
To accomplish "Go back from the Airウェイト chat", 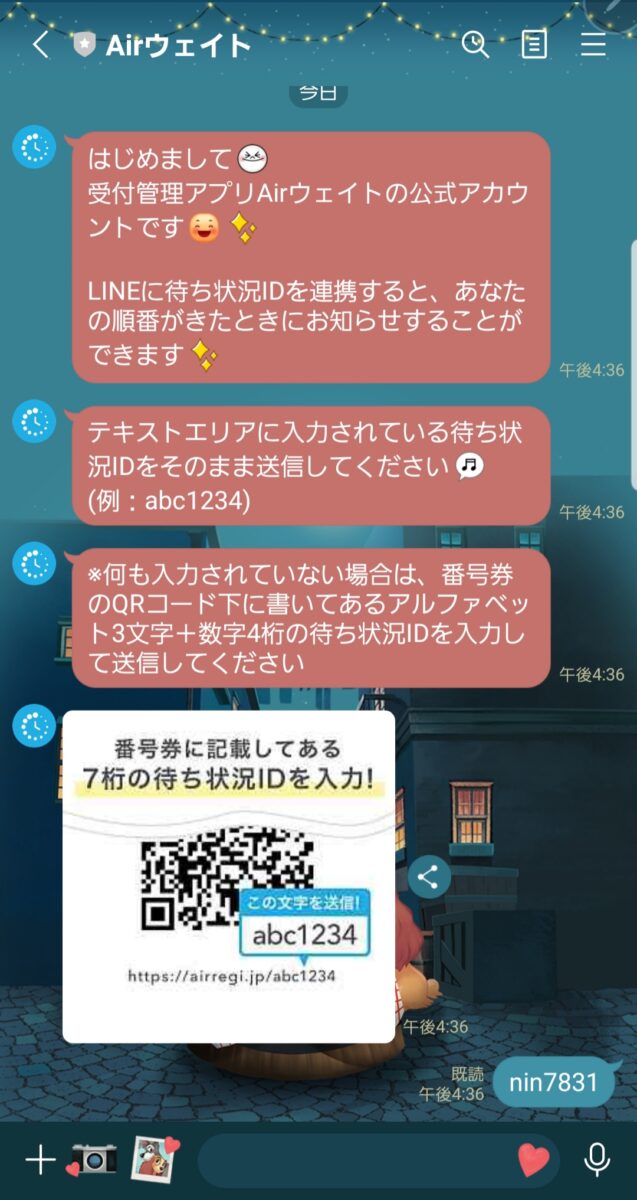I will [x=40, y=45].
